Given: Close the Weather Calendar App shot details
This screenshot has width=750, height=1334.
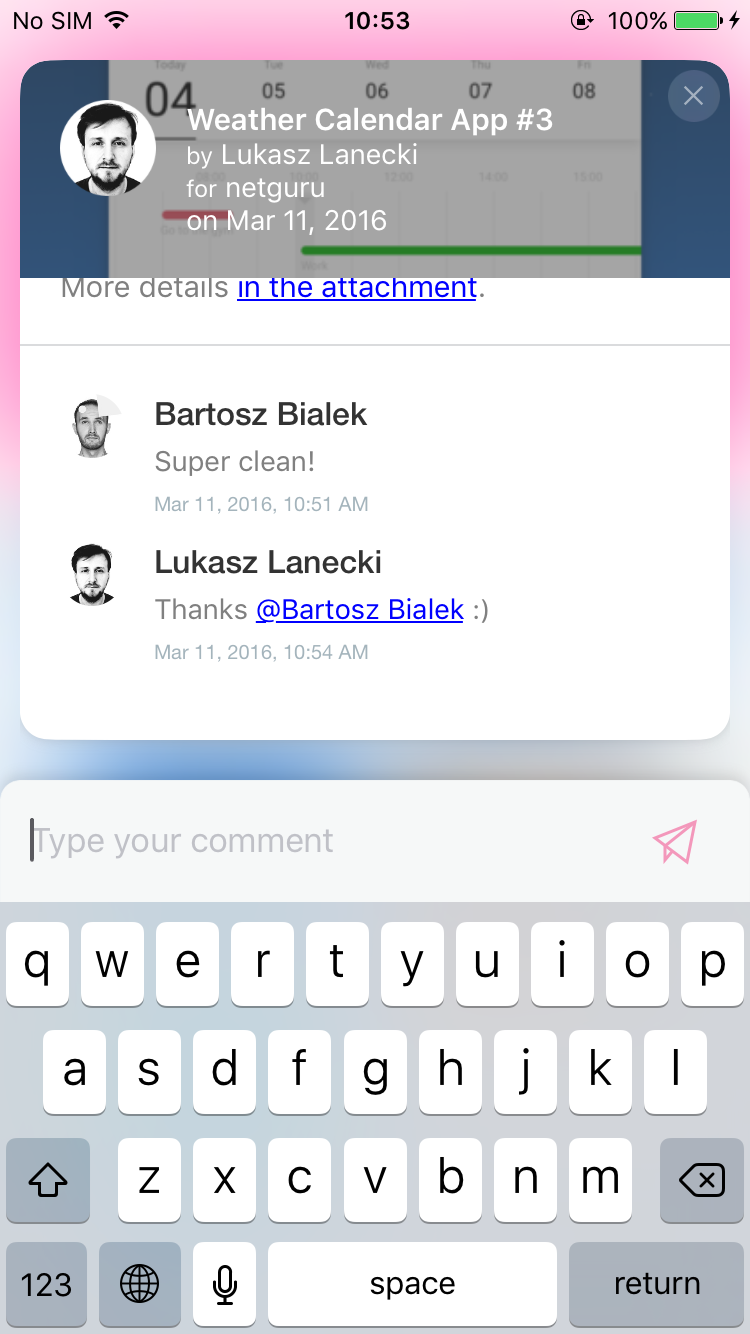Looking at the screenshot, I should 693,96.
